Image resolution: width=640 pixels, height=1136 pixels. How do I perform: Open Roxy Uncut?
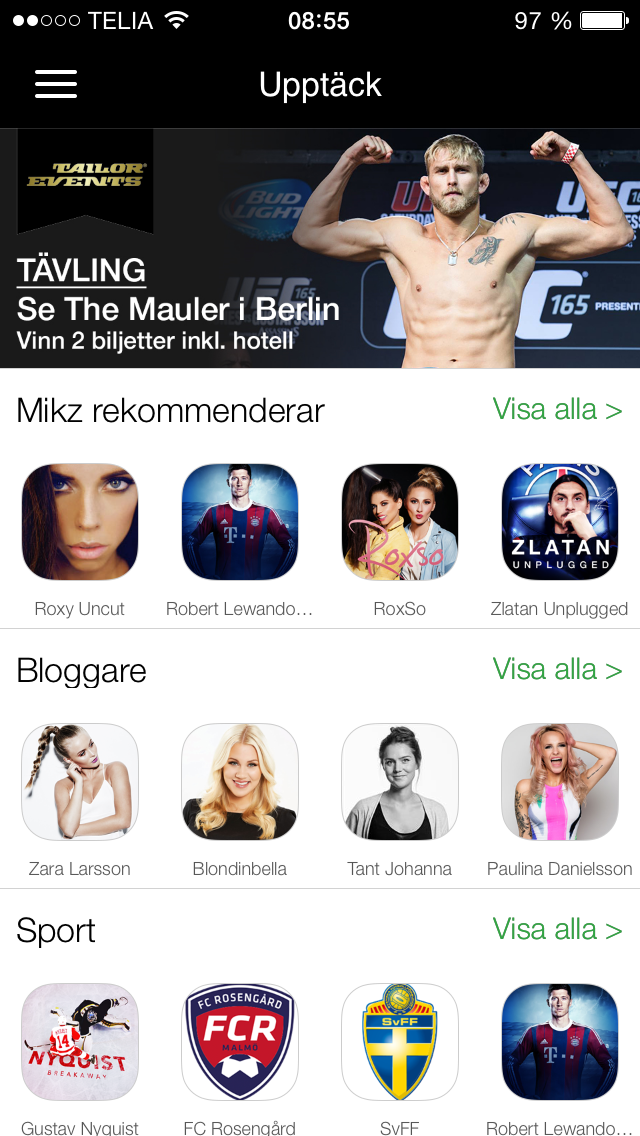(80, 522)
